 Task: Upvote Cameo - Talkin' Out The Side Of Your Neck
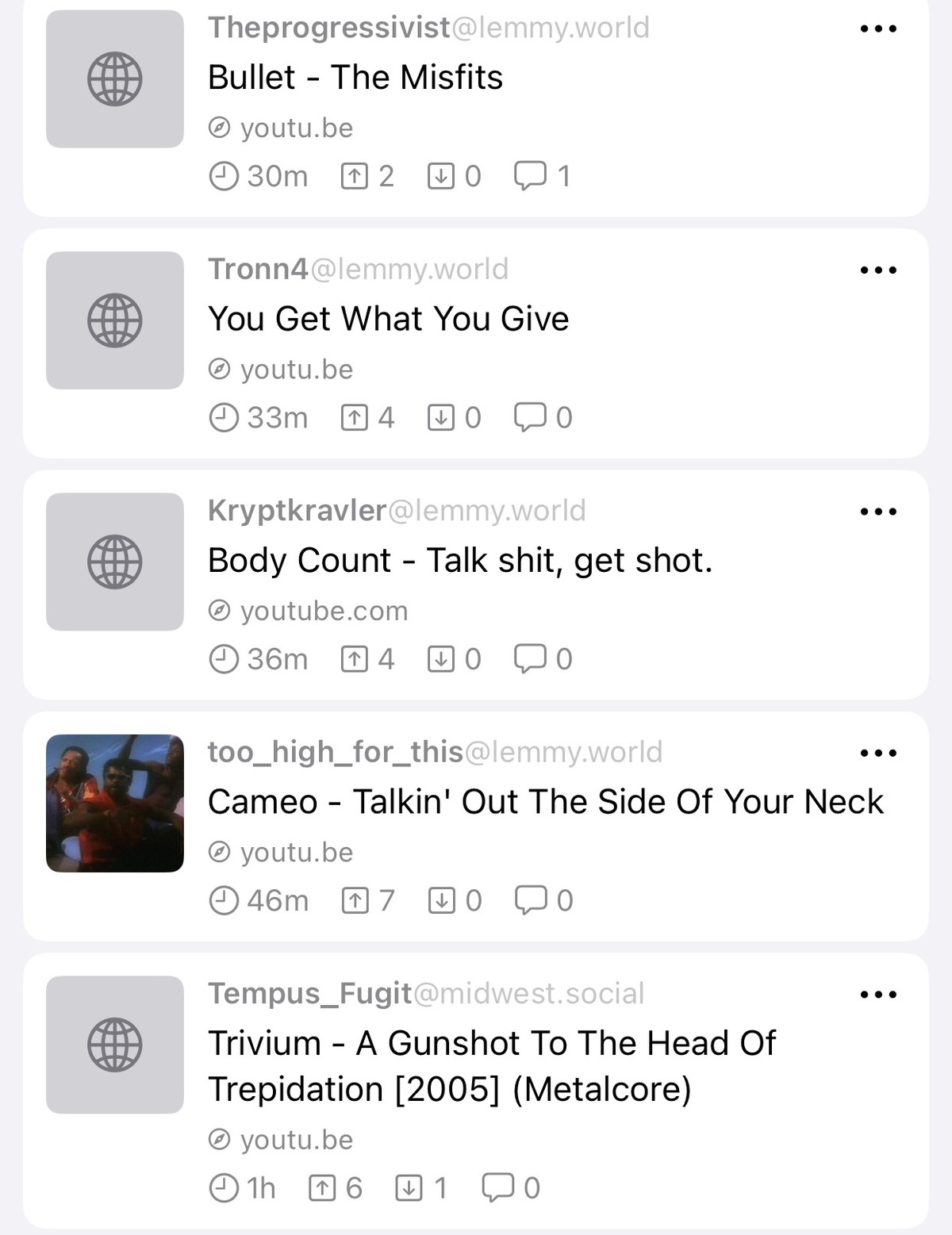355,900
